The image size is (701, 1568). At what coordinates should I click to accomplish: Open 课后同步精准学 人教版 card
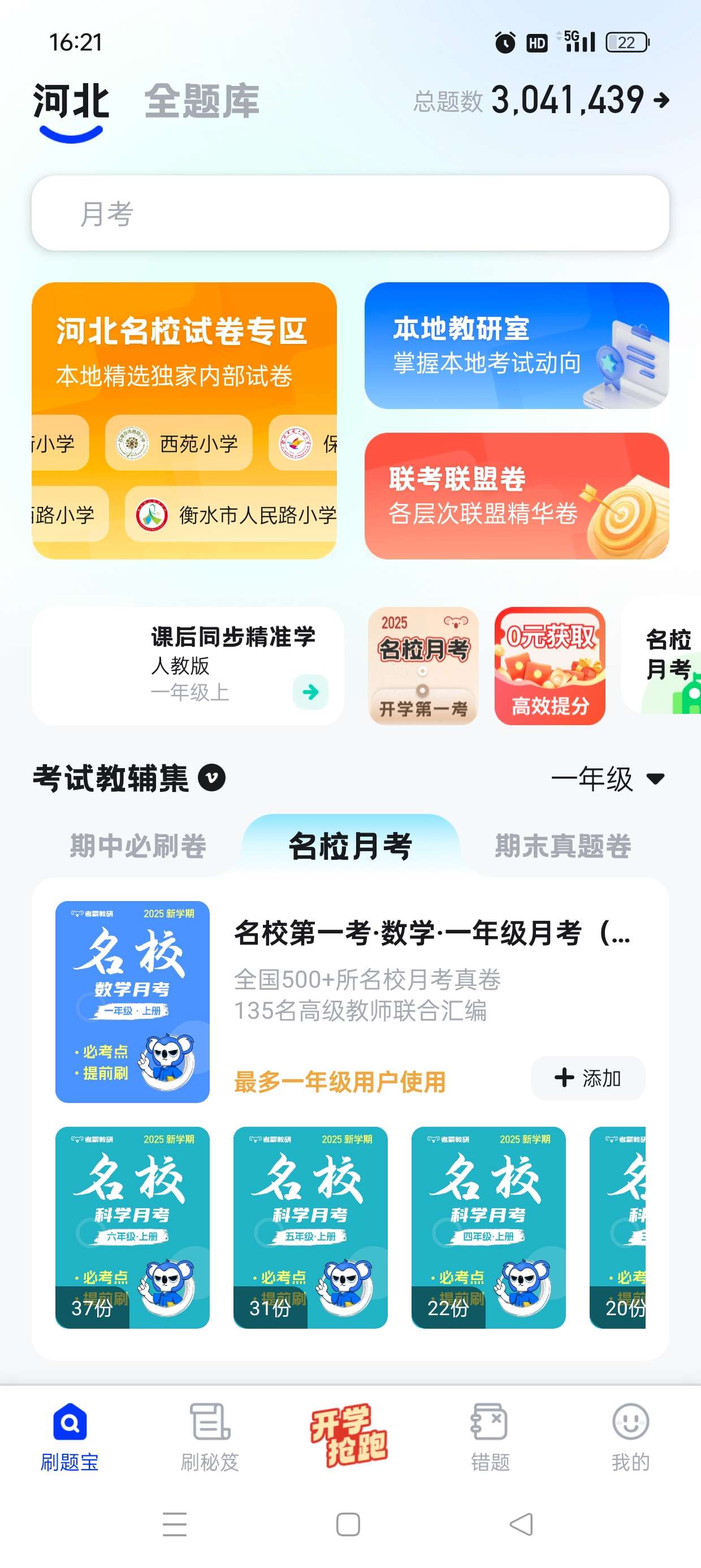pos(188,666)
